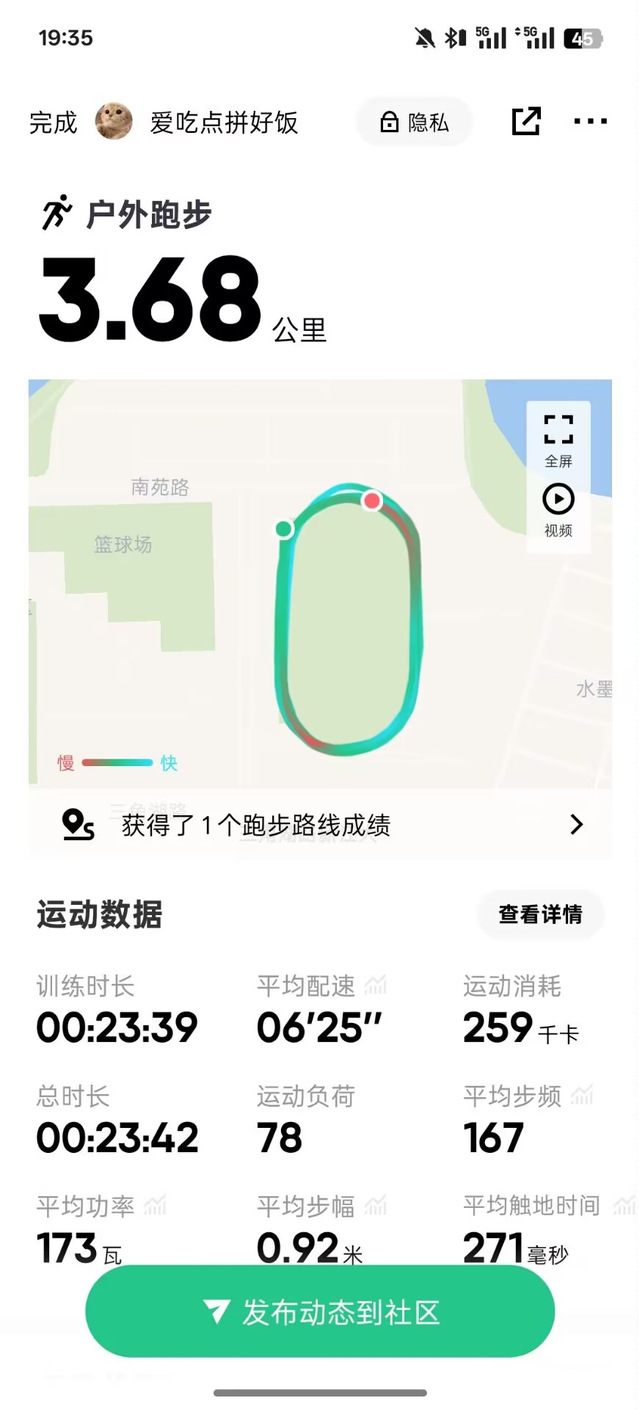The height and width of the screenshot is (1409, 639).
Task: Publish with 发布动态到社区 button
Action: 320,1312
